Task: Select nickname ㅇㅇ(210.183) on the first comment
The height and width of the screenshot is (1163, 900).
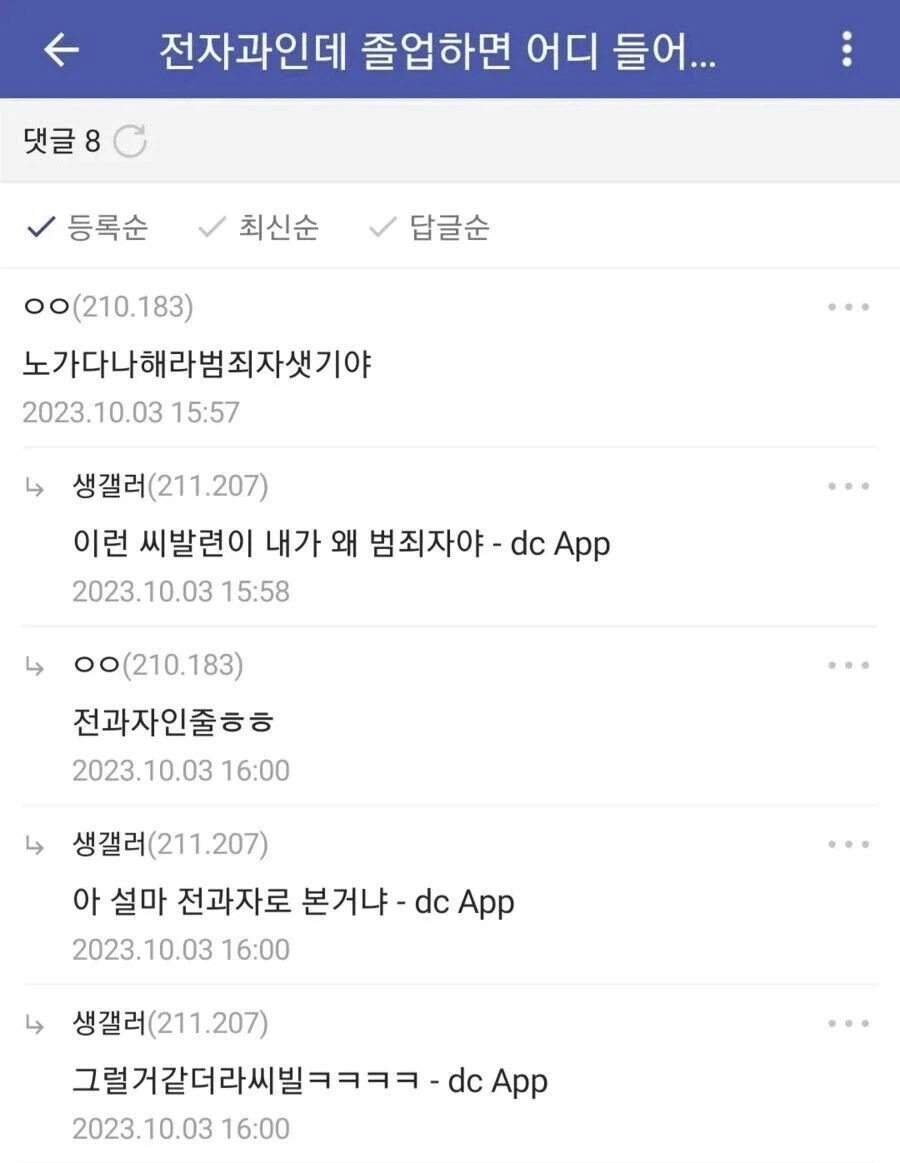Action: [107, 307]
